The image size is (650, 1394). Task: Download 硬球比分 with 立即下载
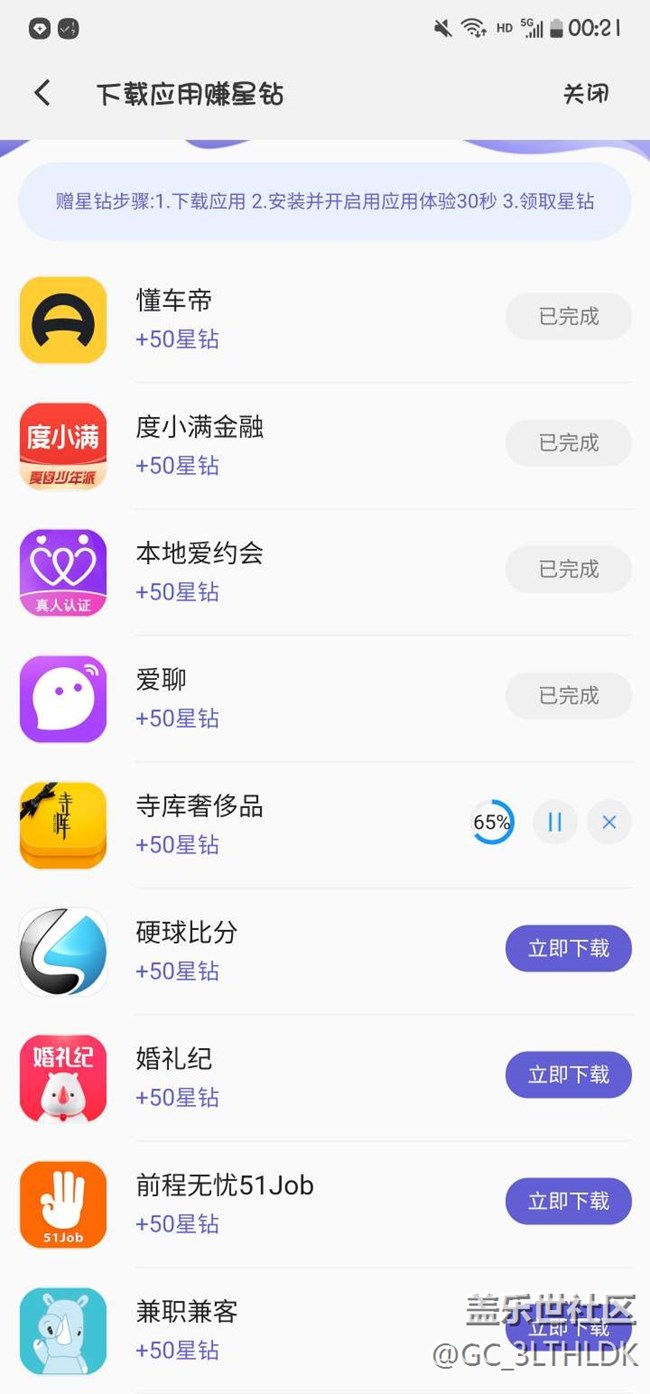tap(568, 948)
